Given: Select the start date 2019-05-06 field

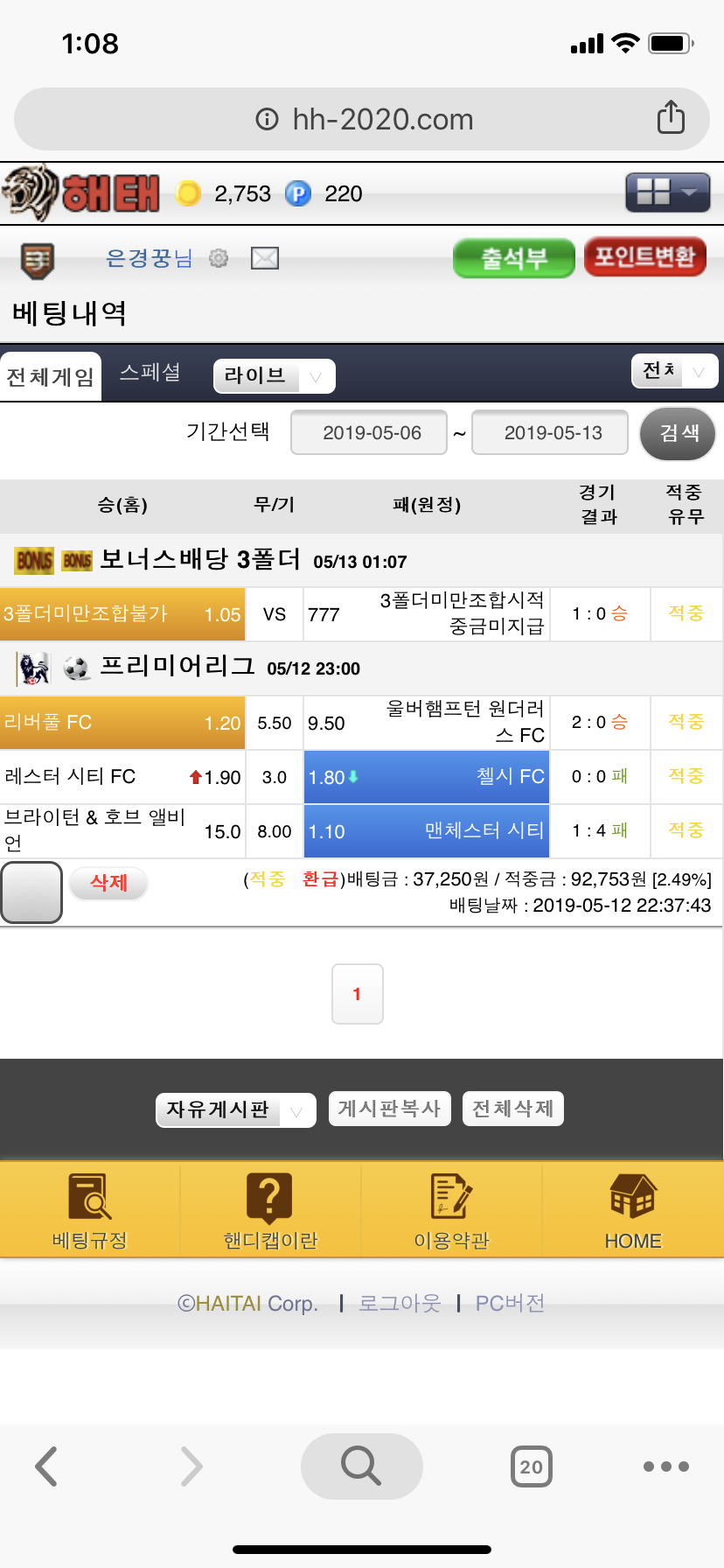Looking at the screenshot, I should point(369,432).
